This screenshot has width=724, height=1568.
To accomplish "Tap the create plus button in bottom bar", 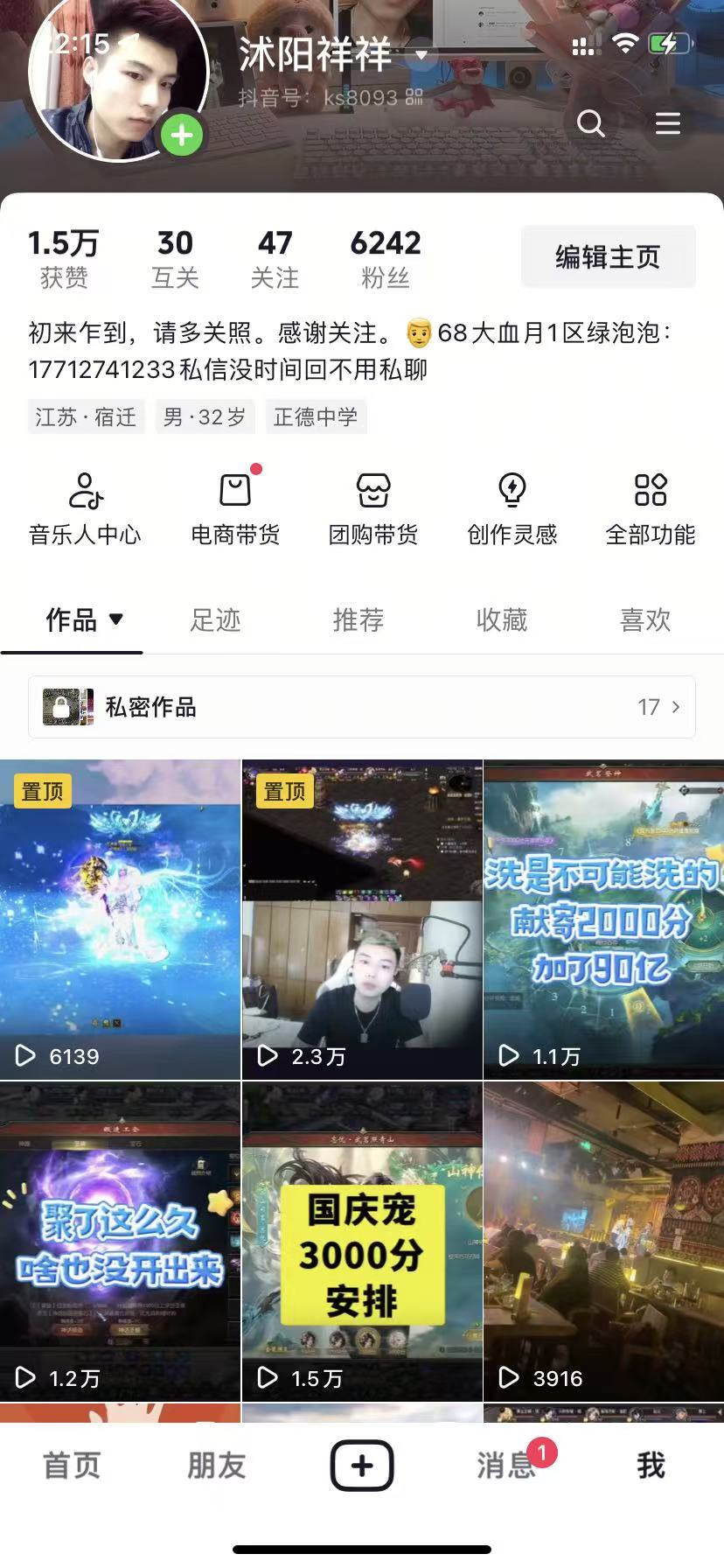I will point(362,1466).
